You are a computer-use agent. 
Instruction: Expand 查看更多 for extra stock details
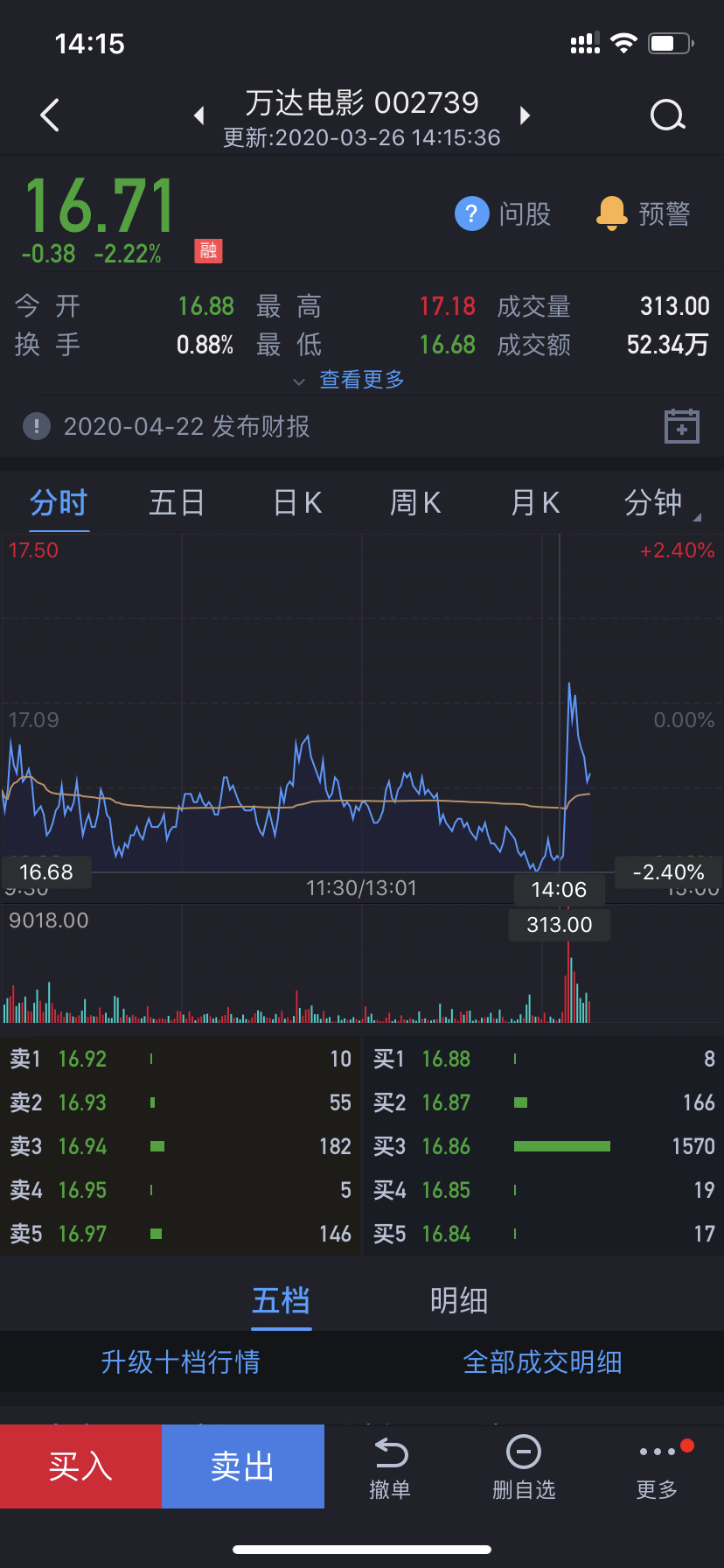coord(360,380)
